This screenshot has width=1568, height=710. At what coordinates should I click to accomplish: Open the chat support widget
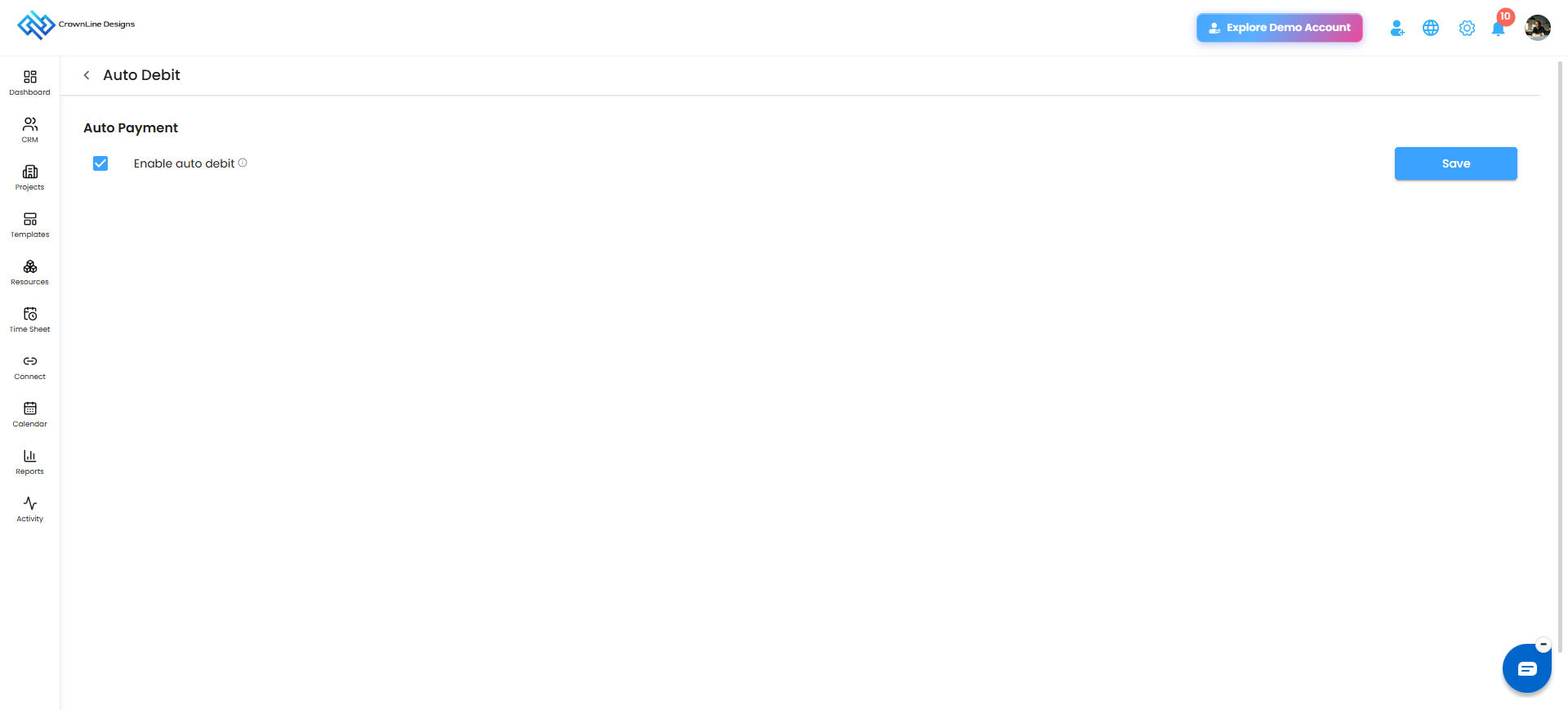point(1526,668)
